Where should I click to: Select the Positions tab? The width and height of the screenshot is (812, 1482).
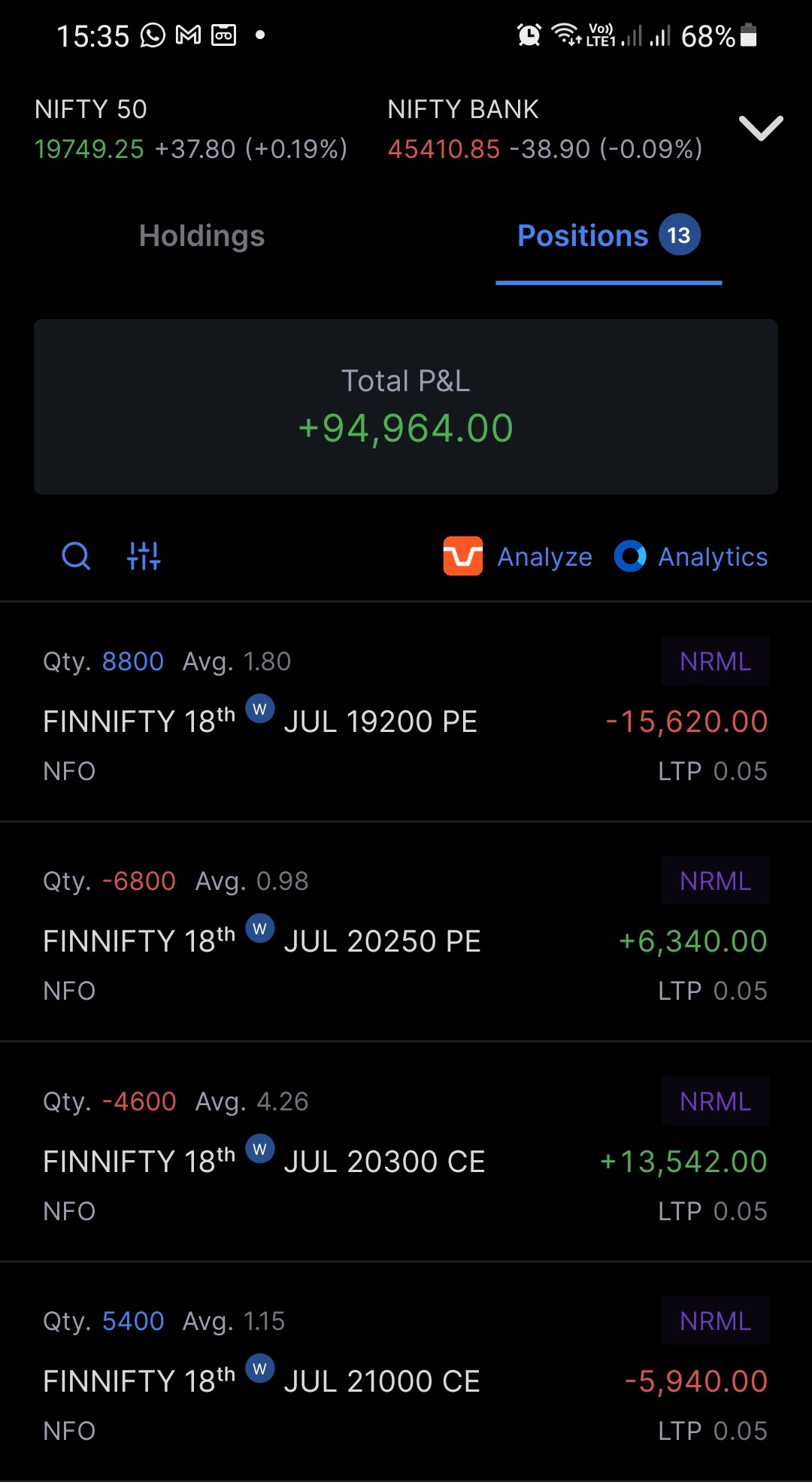point(607,236)
